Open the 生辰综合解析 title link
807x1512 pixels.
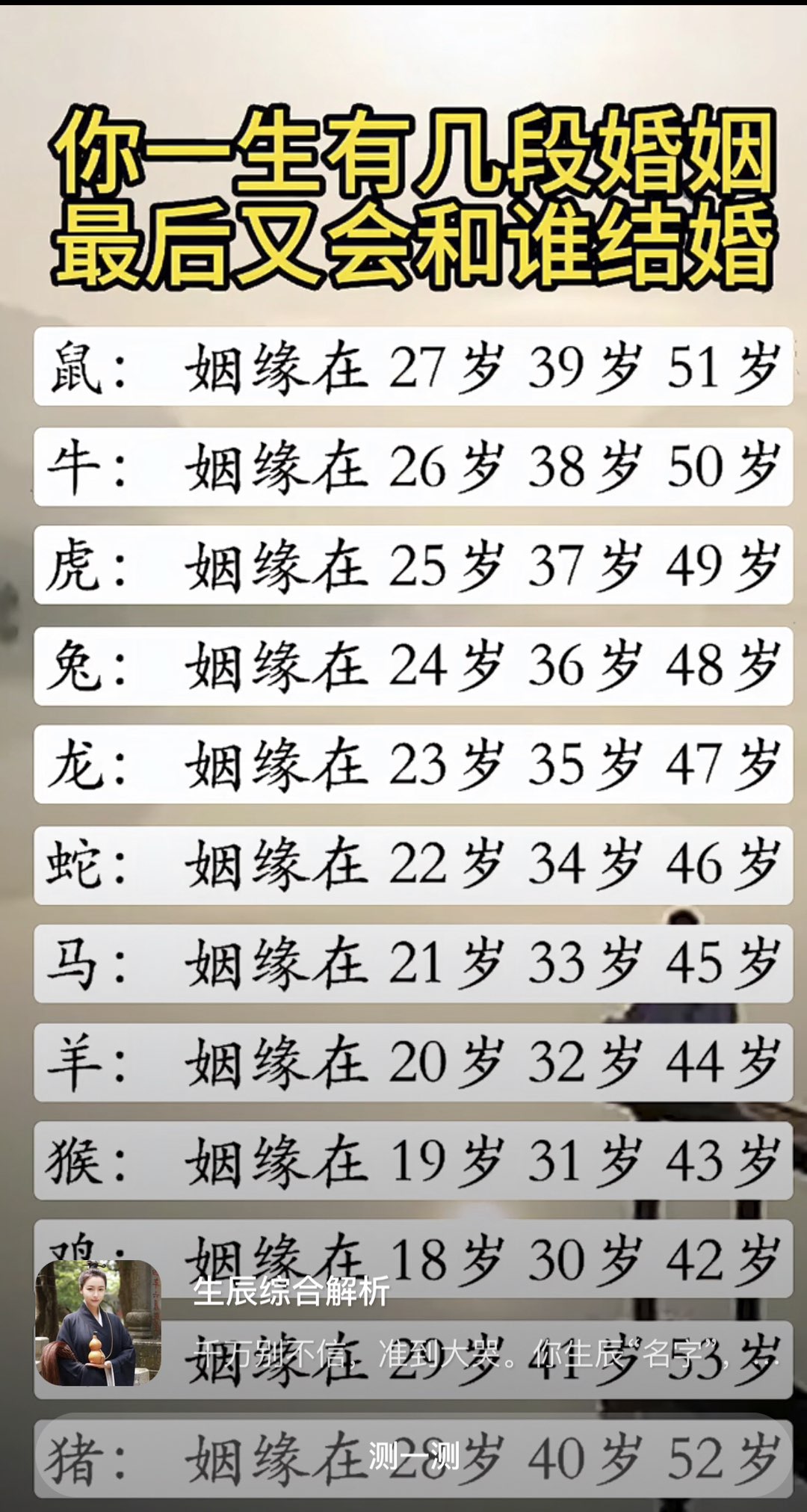(291, 1292)
